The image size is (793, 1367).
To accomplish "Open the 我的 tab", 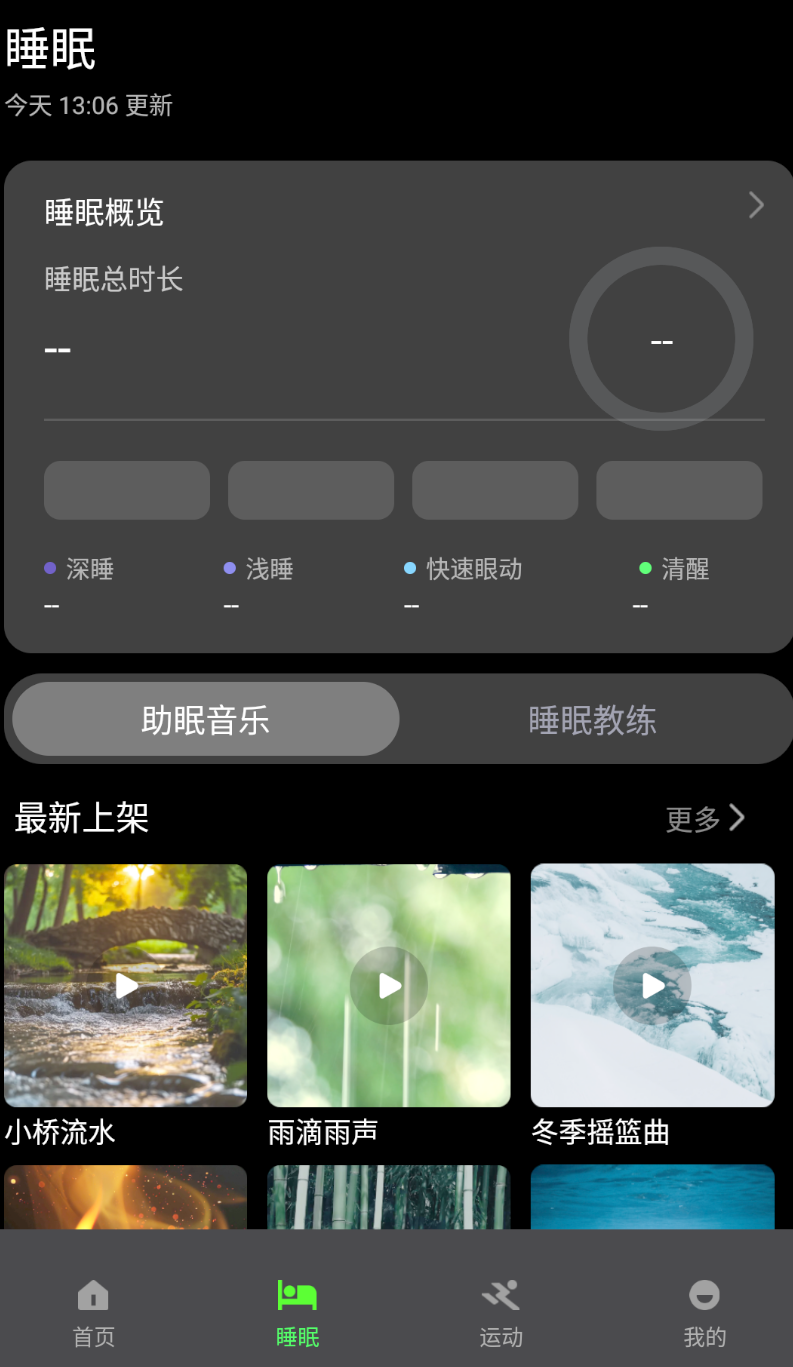I will click(x=705, y=1312).
